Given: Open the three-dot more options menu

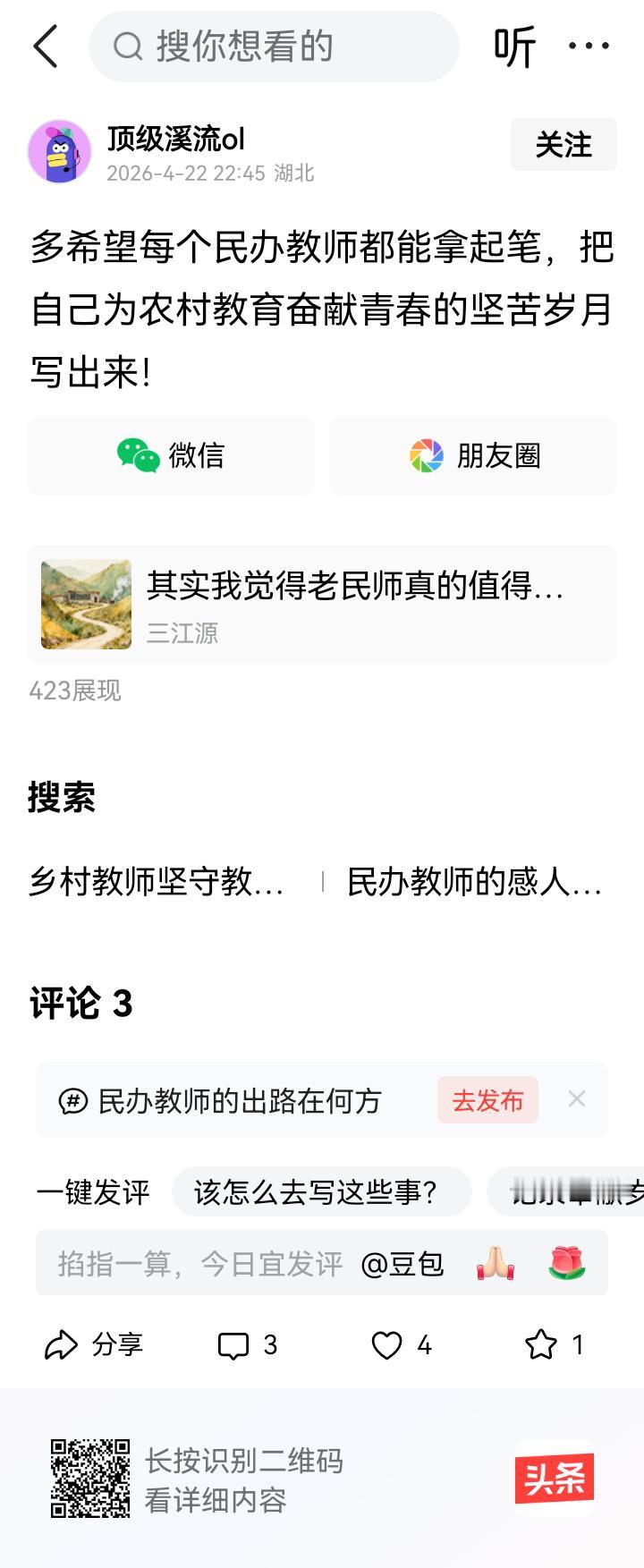Looking at the screenshot, I should pyautogui.click(x=590, y=47).
